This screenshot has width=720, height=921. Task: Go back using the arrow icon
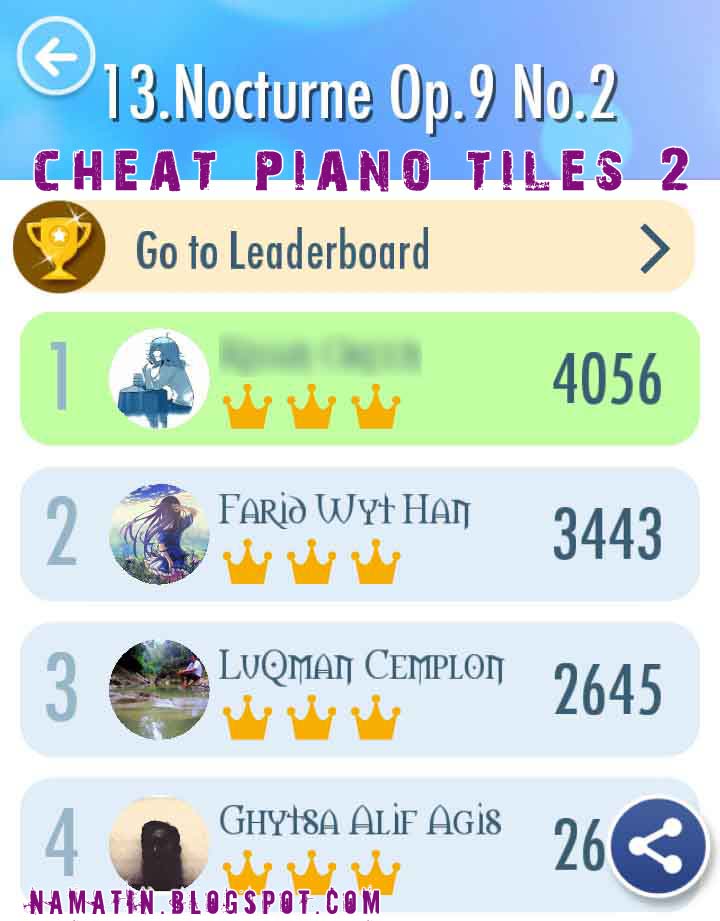coord(56,57)
